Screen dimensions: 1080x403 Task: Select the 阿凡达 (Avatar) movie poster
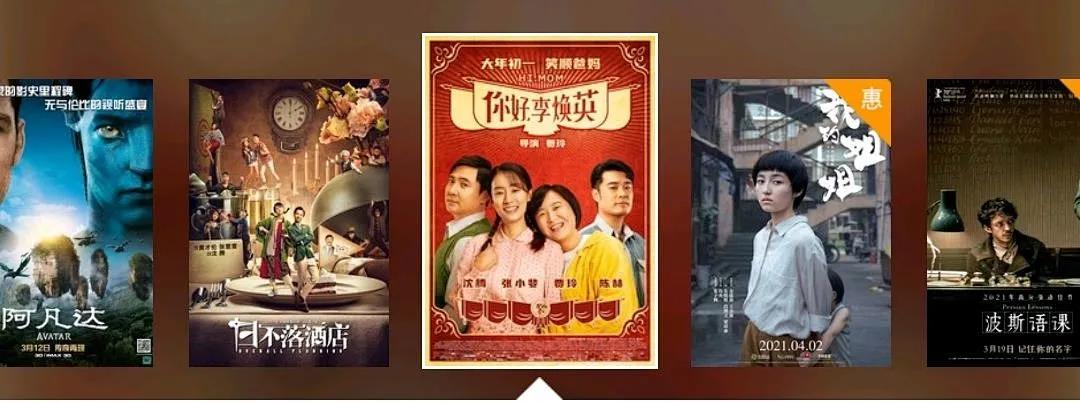coord(75,222)
